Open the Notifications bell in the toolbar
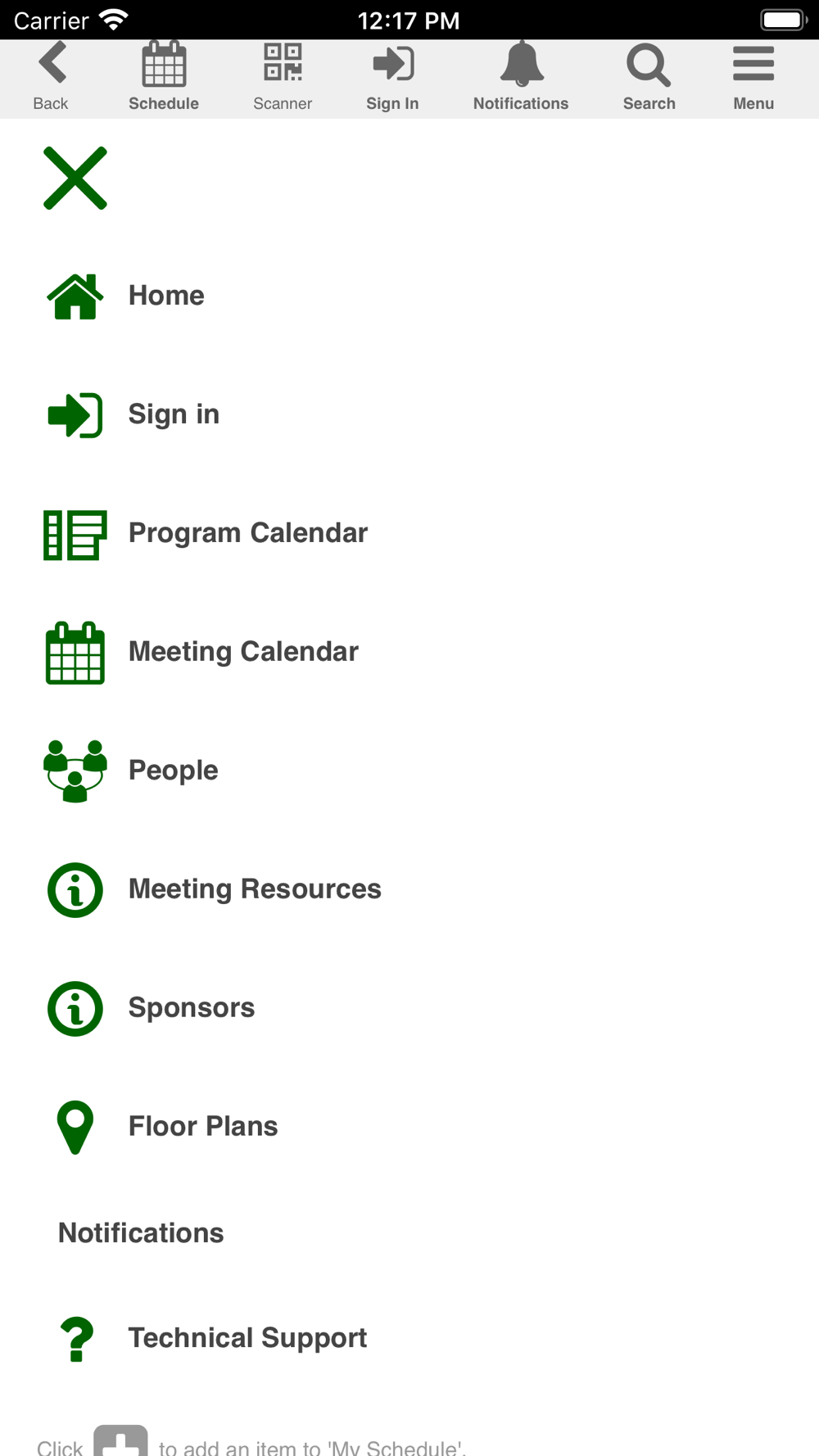 tap(521, 77)
